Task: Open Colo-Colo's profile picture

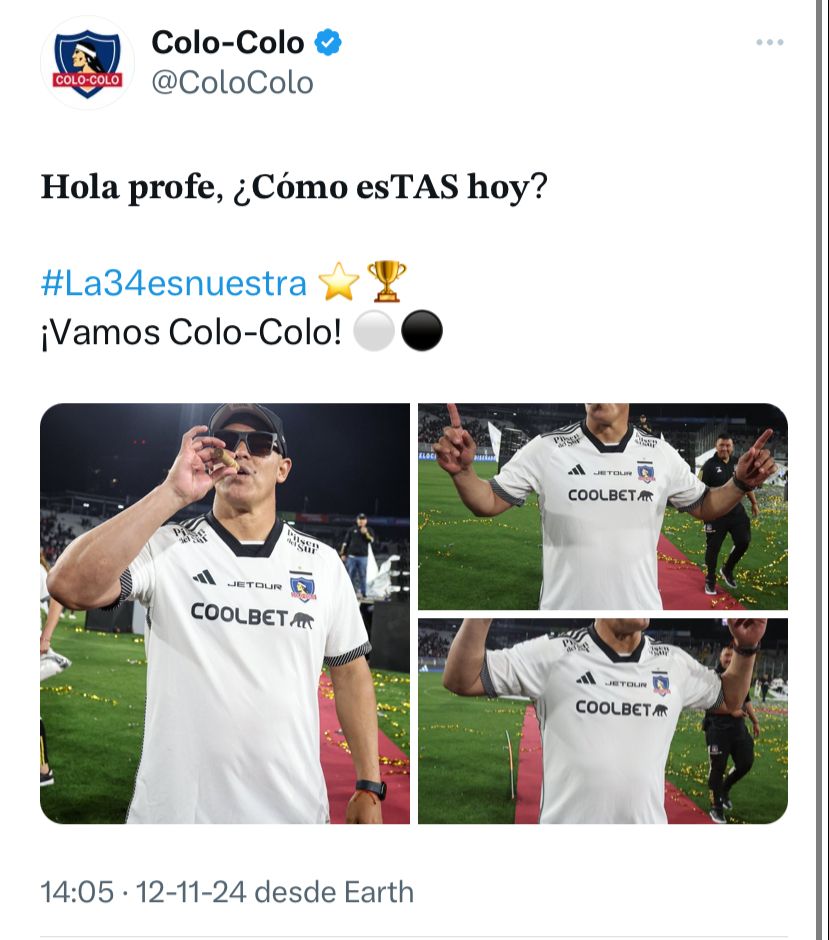Action: point(87,63)
